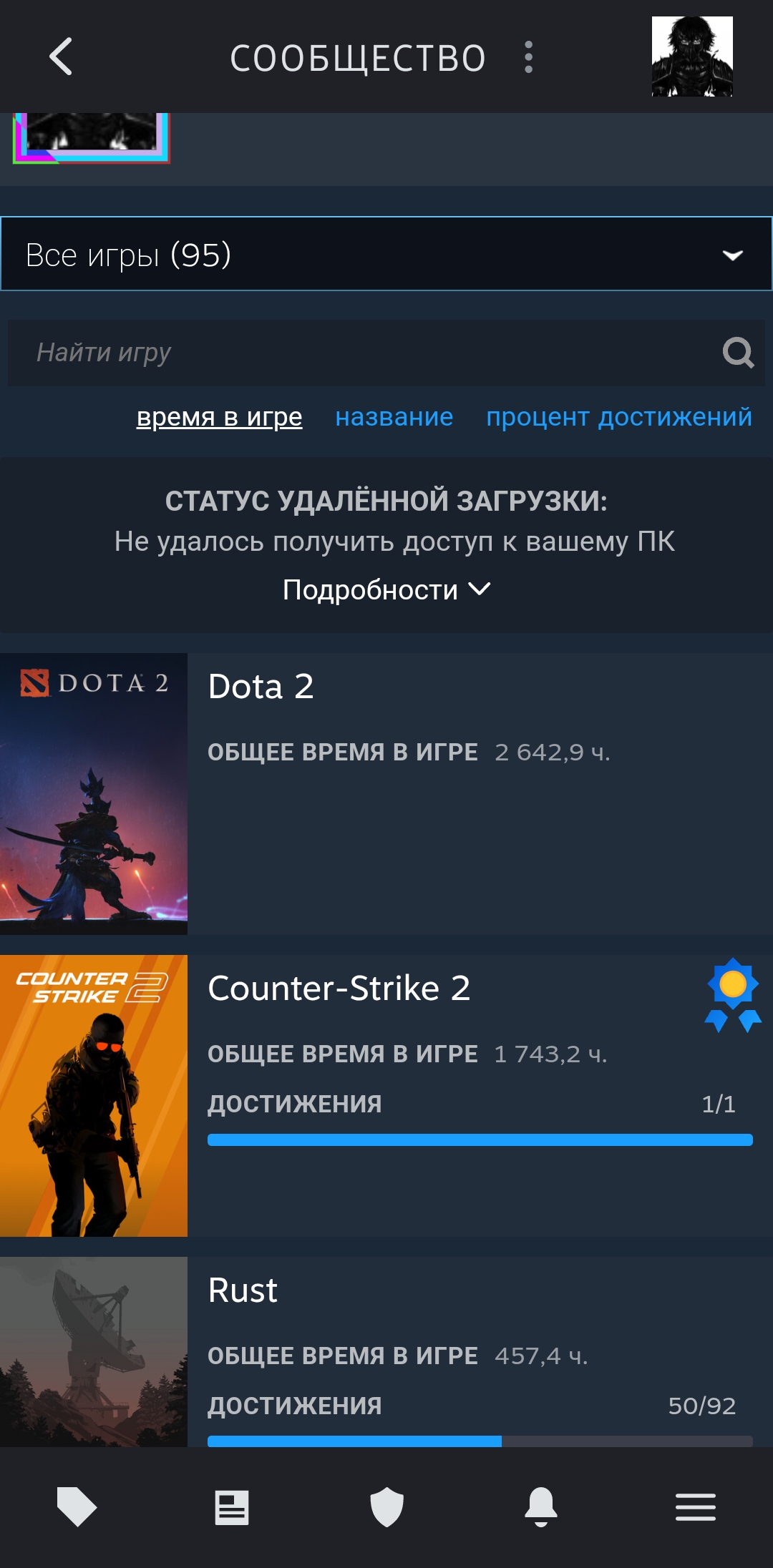Open the Dota 2 game entry

tap(386, 794)
